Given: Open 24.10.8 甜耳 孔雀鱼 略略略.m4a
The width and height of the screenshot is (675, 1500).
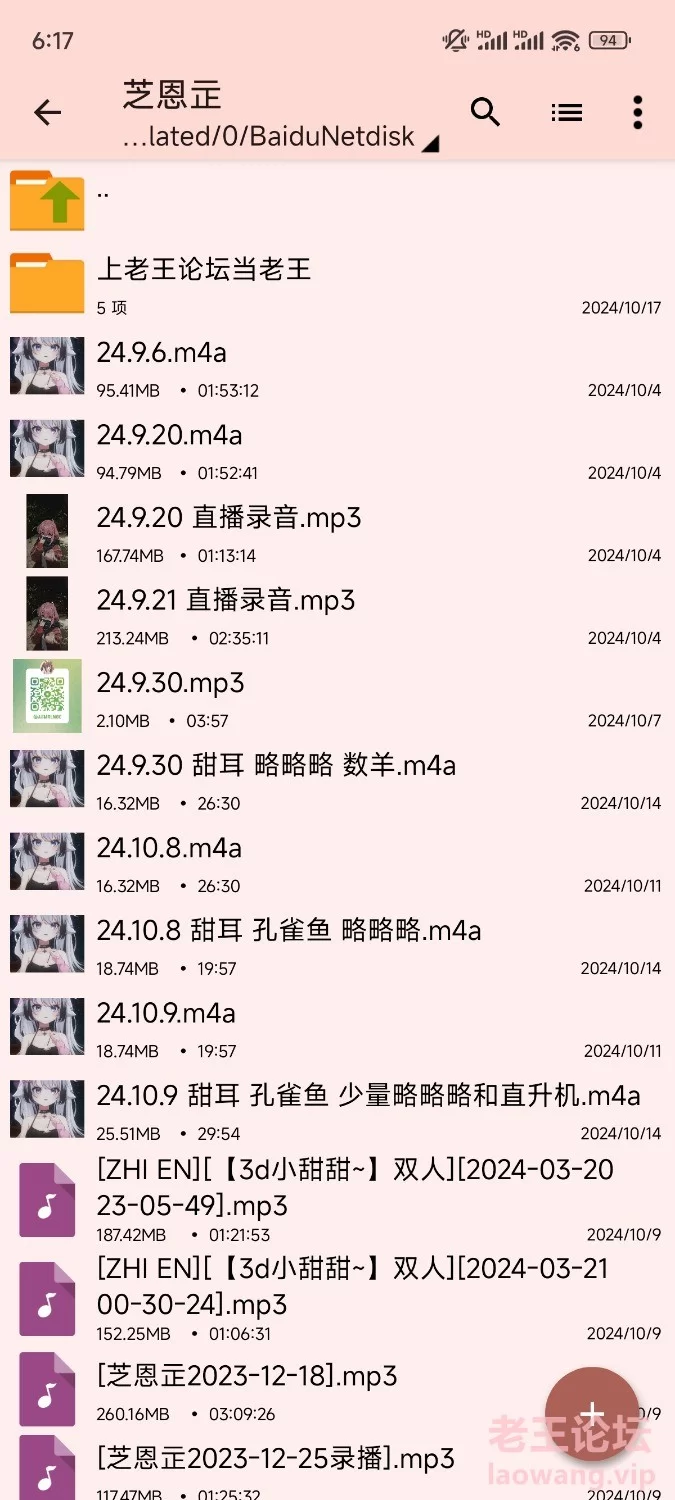Looking at the screenshot, I should tap(337, 945).
